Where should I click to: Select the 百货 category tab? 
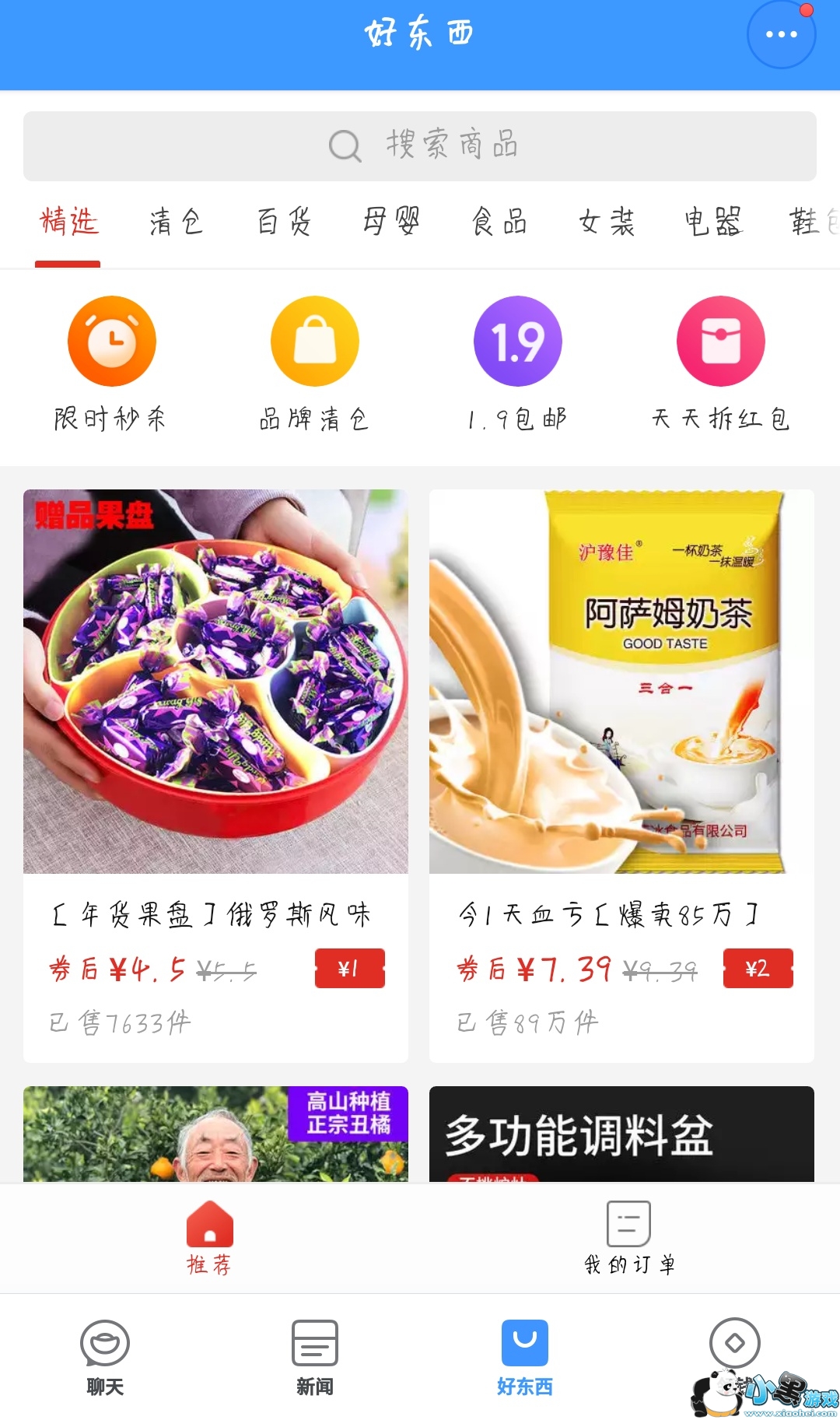point(284,222)
